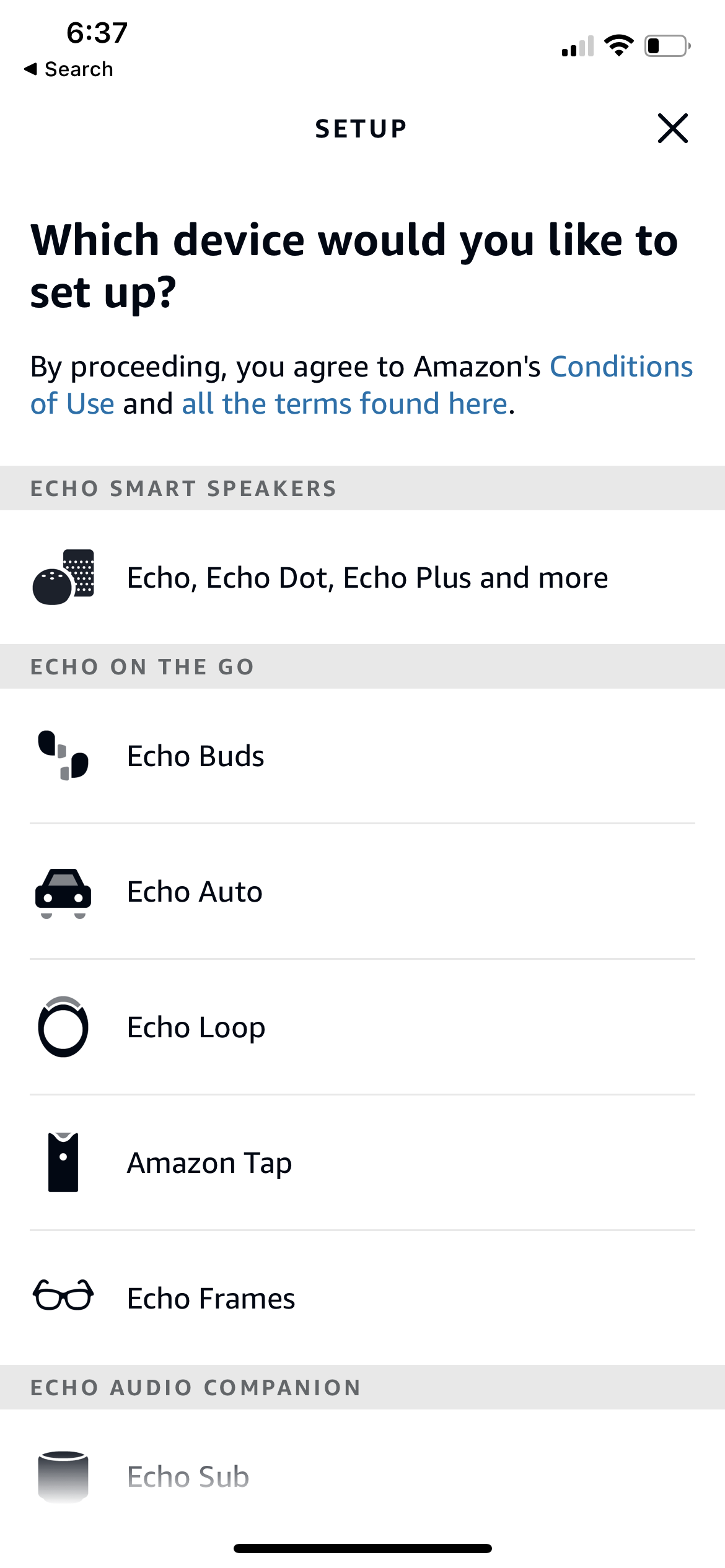Open the Conditions of Use link
The height and width of the screenshot is (1568, 725).
[620, 367]
